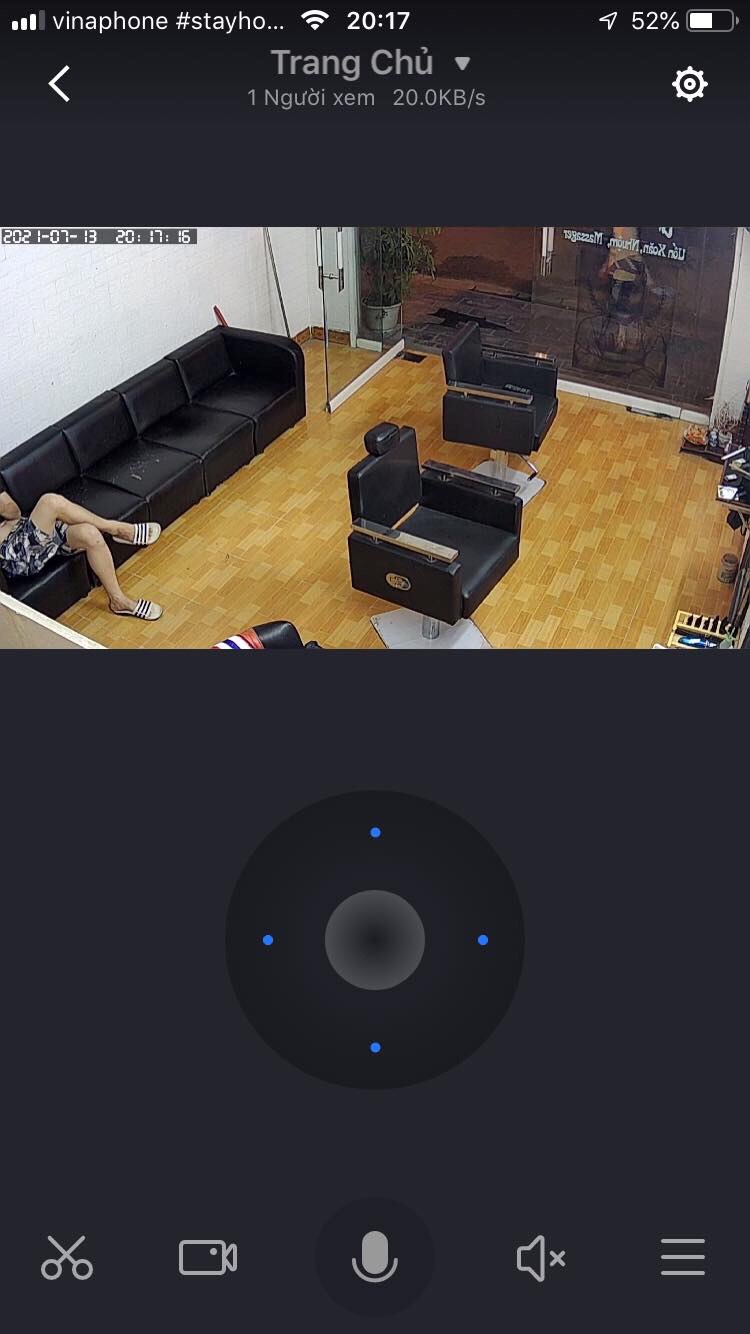
Task: Take a snapshot with the scissors icon
Action: [x=67, y=1257]
